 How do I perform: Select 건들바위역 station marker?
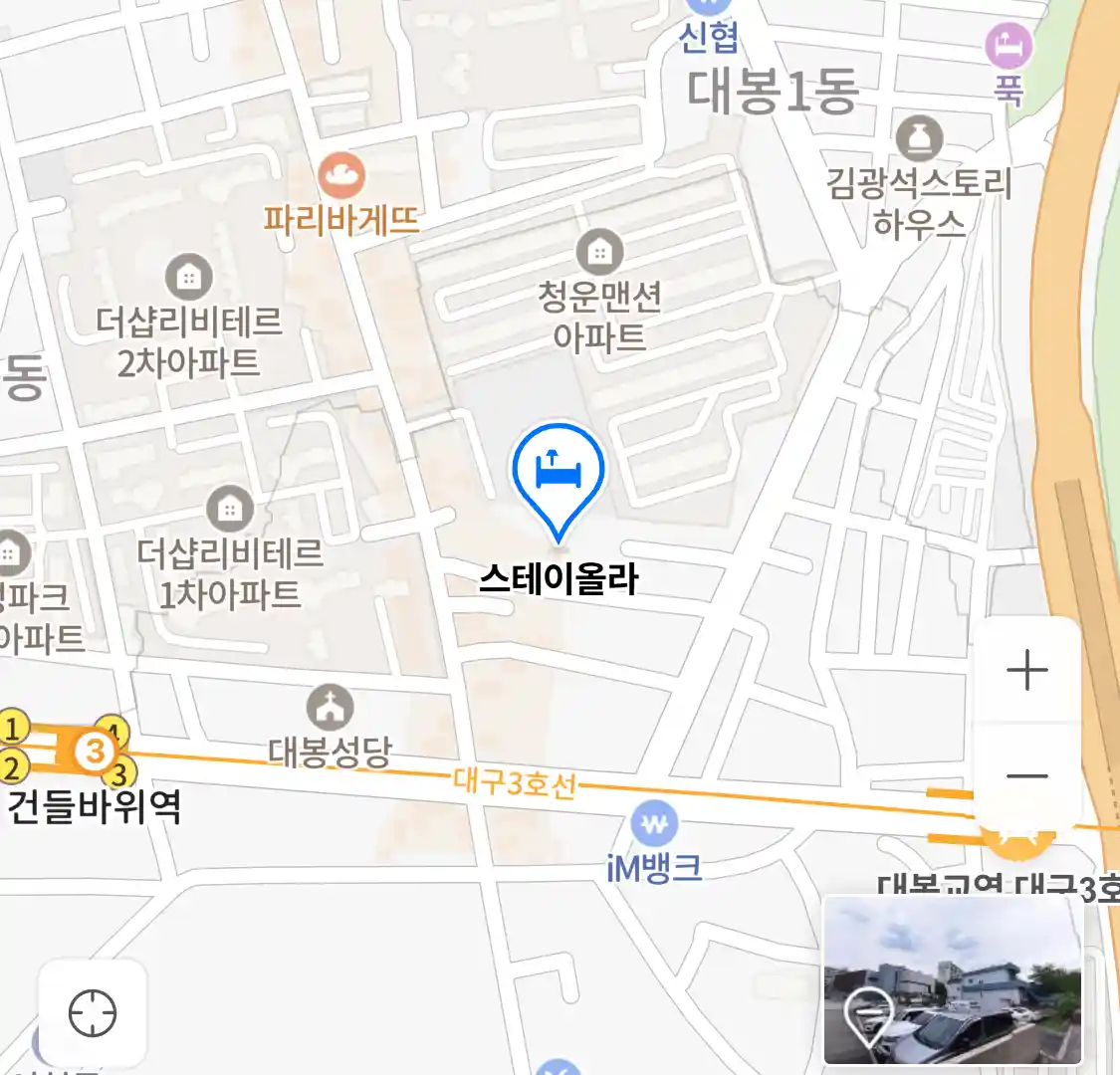(x=95, y=751)
